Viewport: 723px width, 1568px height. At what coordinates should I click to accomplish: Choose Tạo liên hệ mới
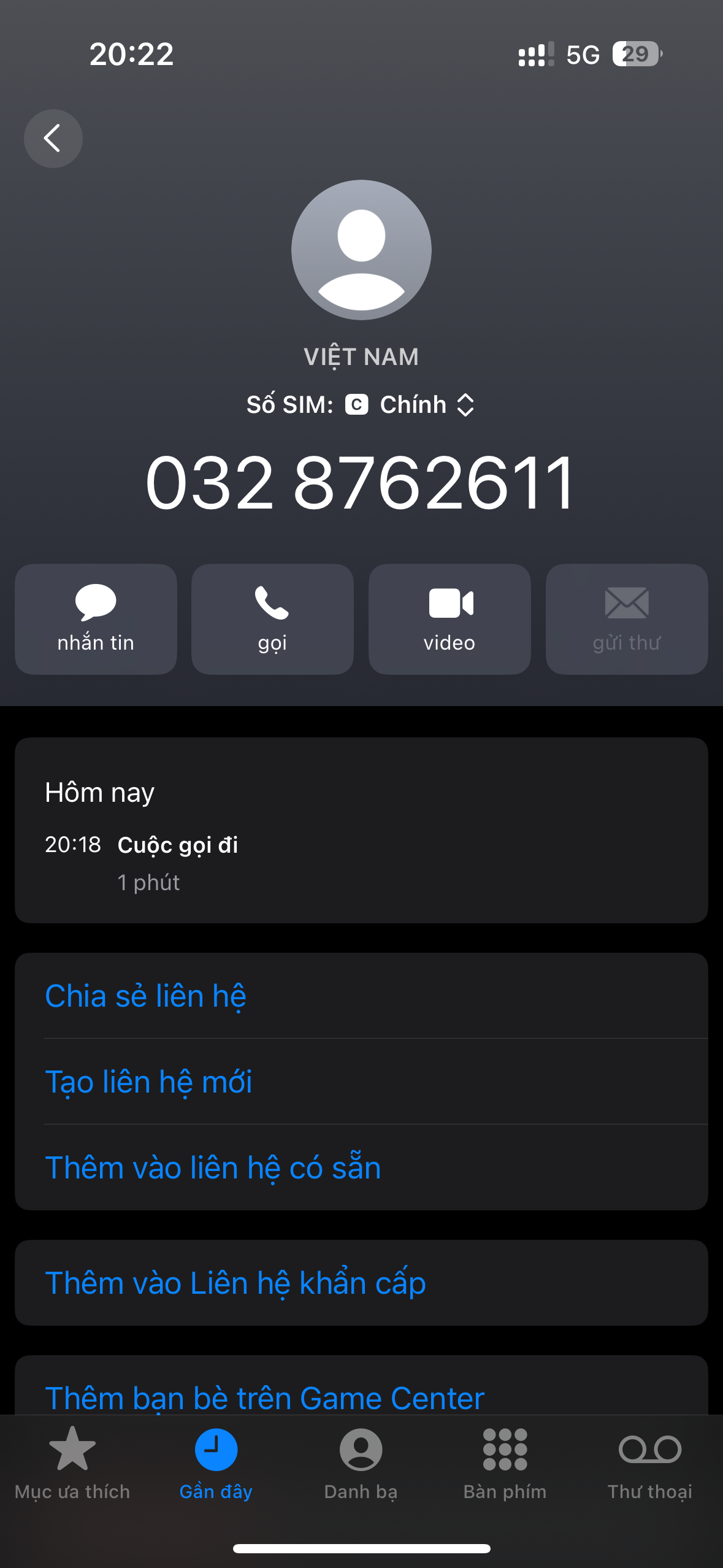tap(148, 1082)
